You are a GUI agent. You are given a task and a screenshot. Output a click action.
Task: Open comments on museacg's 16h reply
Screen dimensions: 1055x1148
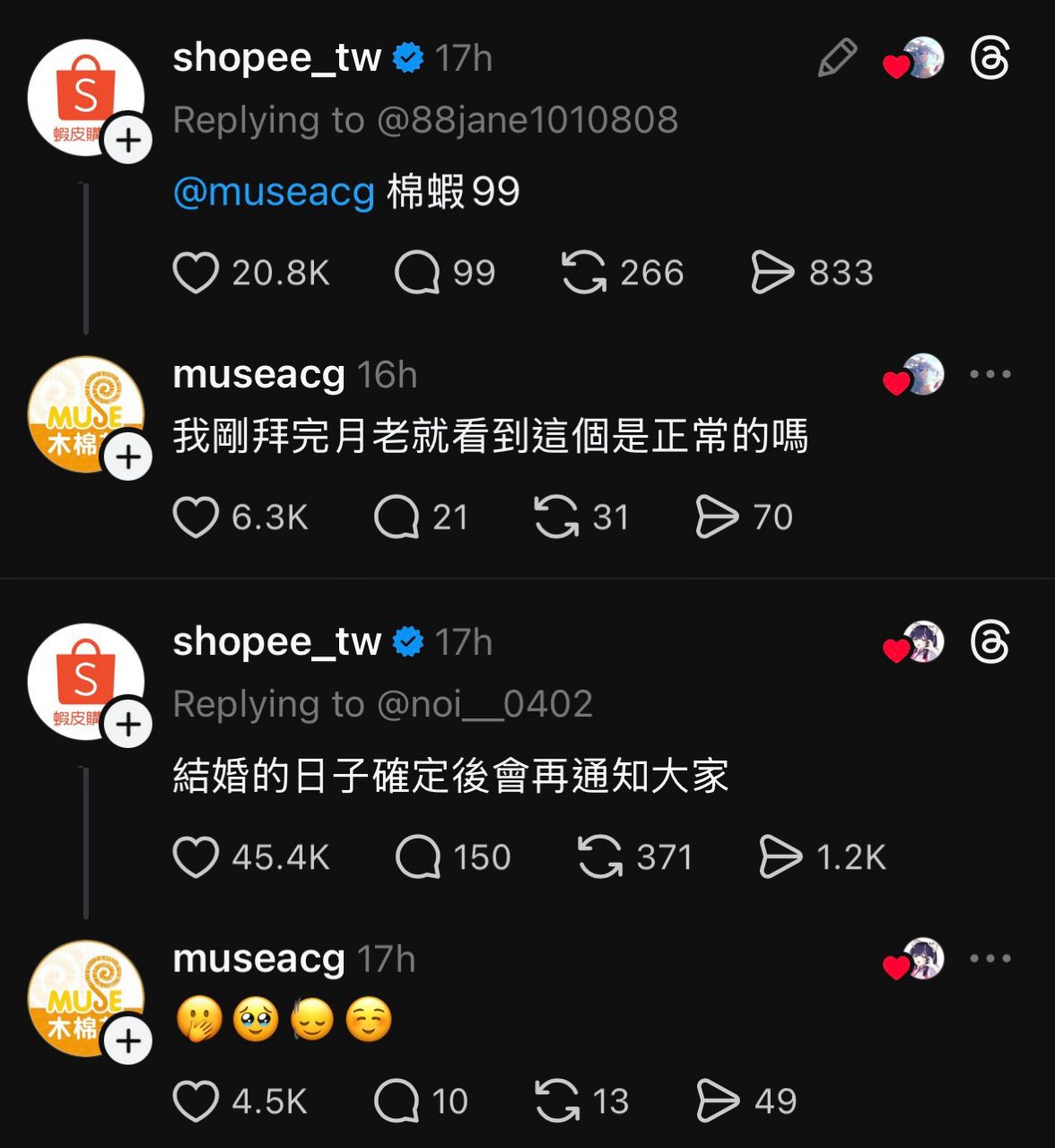coord(397,517)
